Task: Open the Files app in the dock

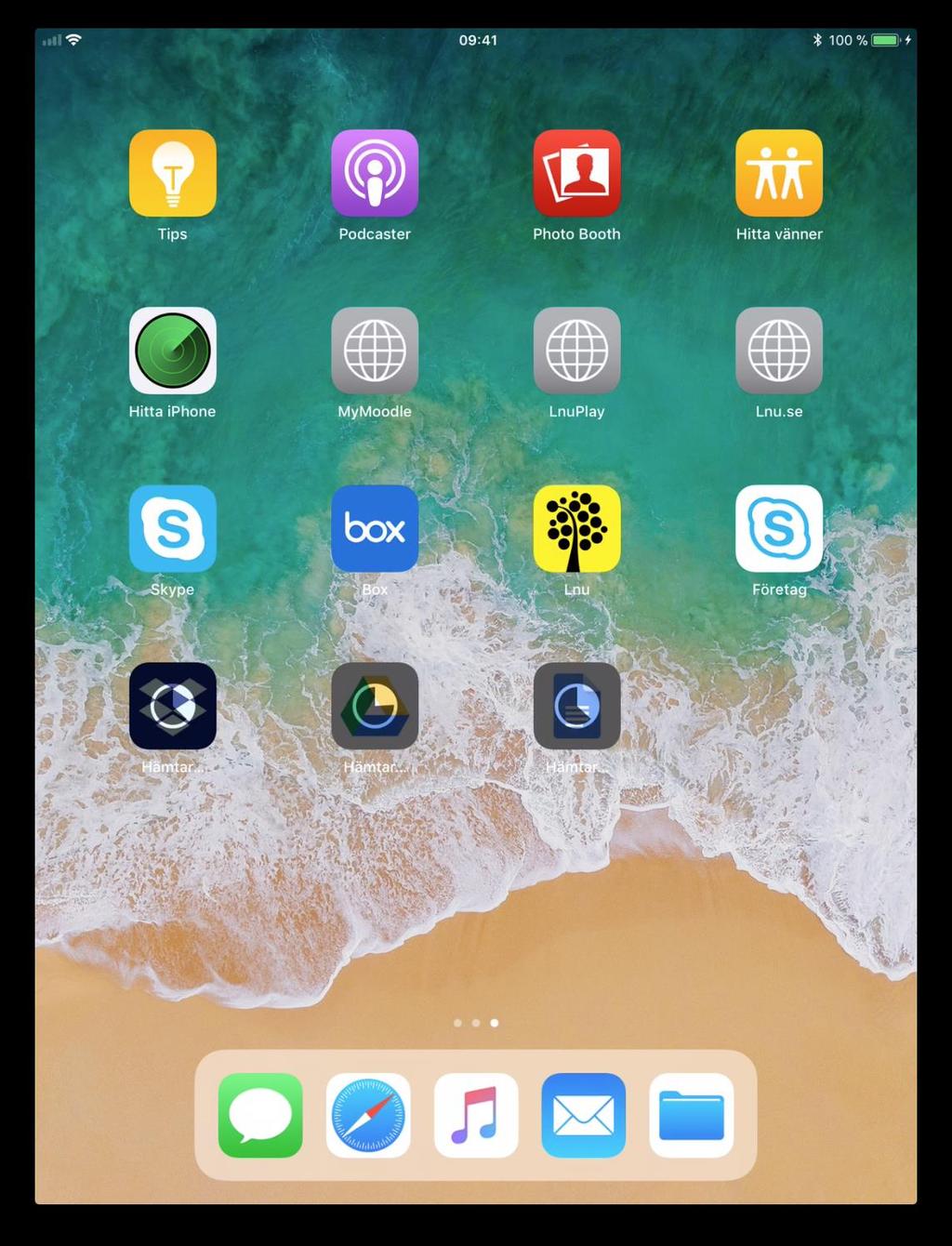Action: tap(692, 1115)
